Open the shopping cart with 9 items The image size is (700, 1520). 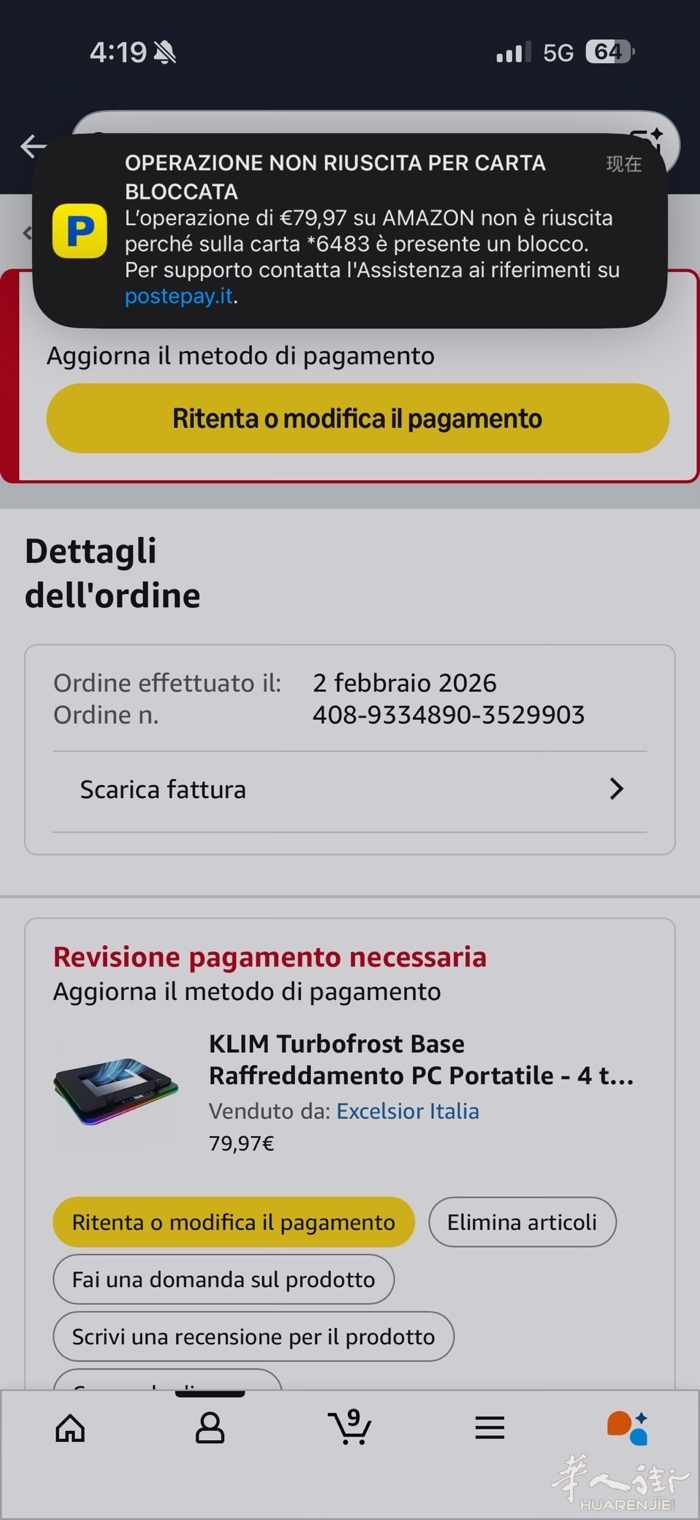349,1427
